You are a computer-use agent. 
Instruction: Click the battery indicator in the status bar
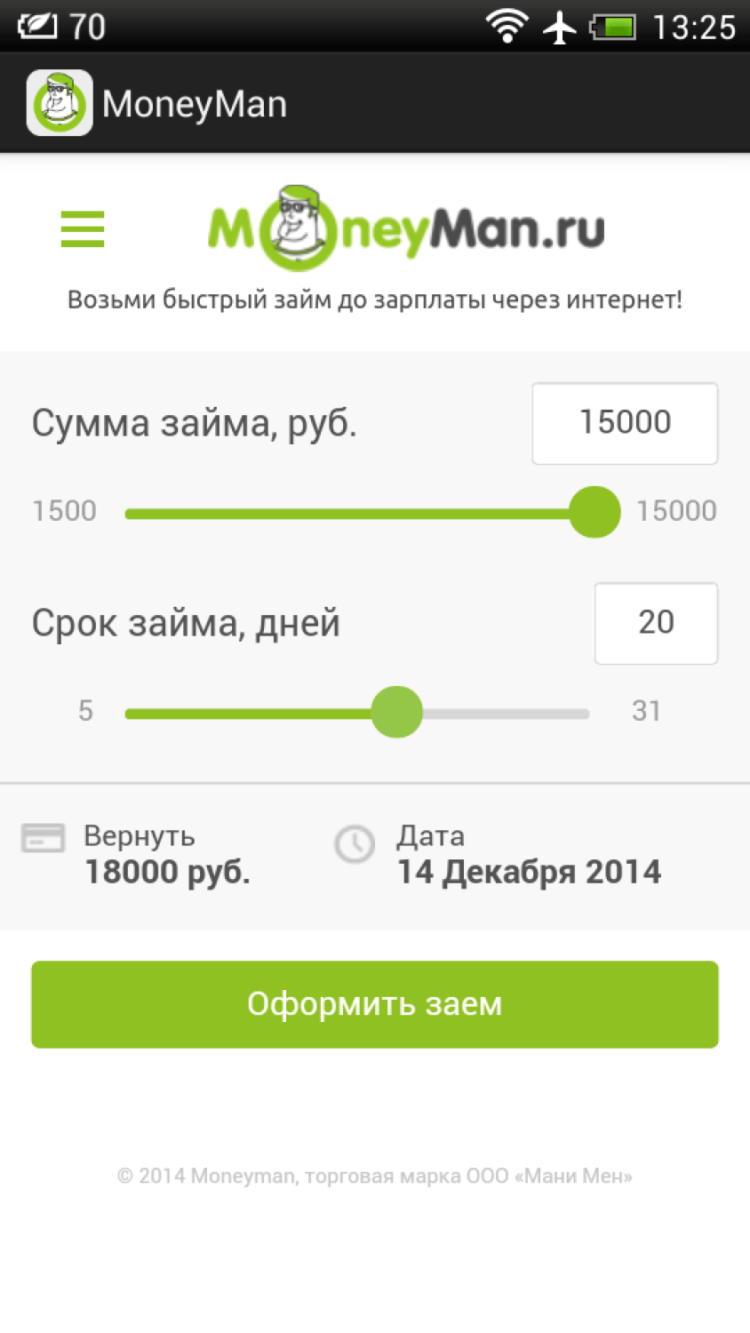[614, 27]
